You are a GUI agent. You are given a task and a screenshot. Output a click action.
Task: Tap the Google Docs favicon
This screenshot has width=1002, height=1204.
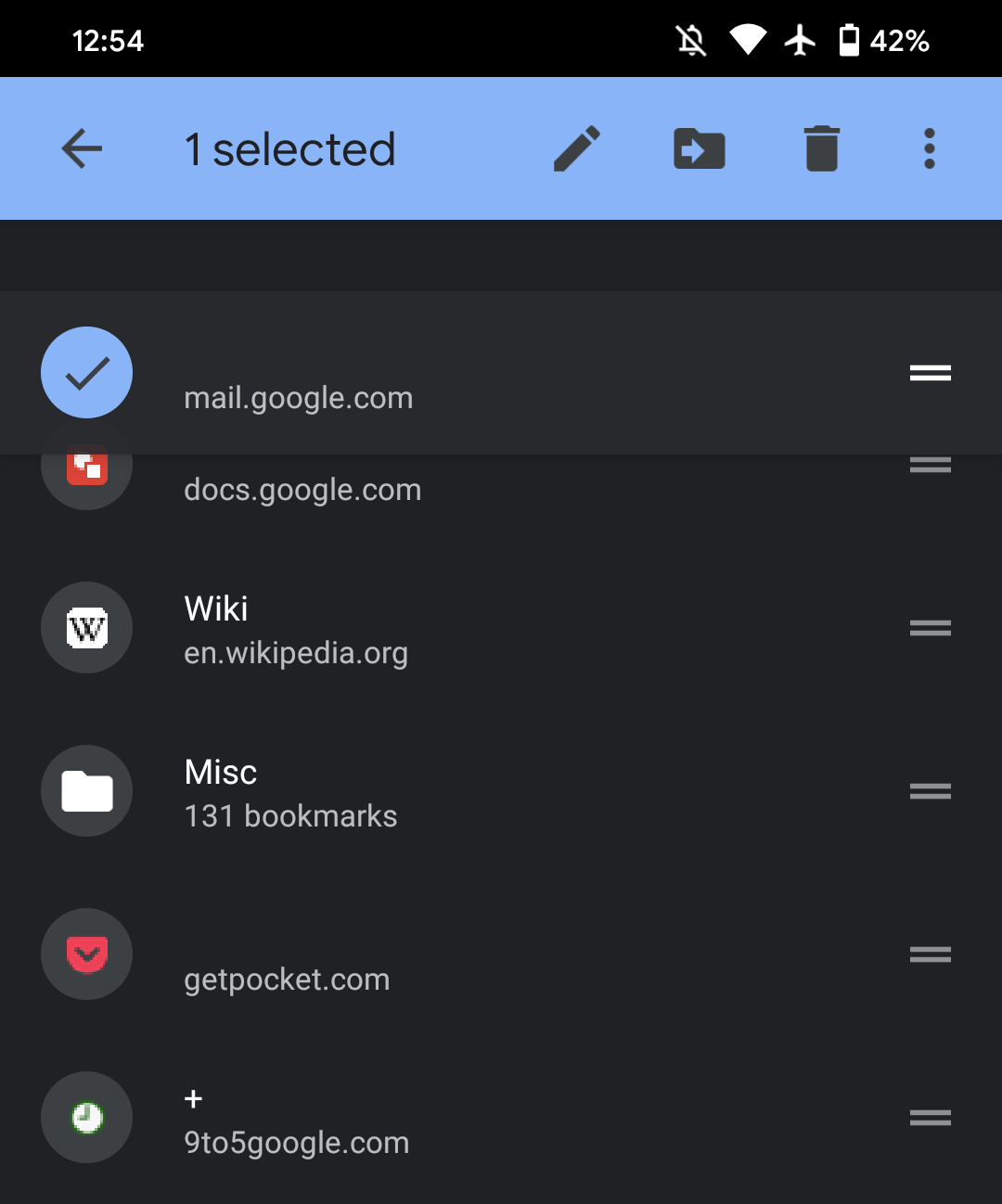pyautogui.click(x=86, y=468)
